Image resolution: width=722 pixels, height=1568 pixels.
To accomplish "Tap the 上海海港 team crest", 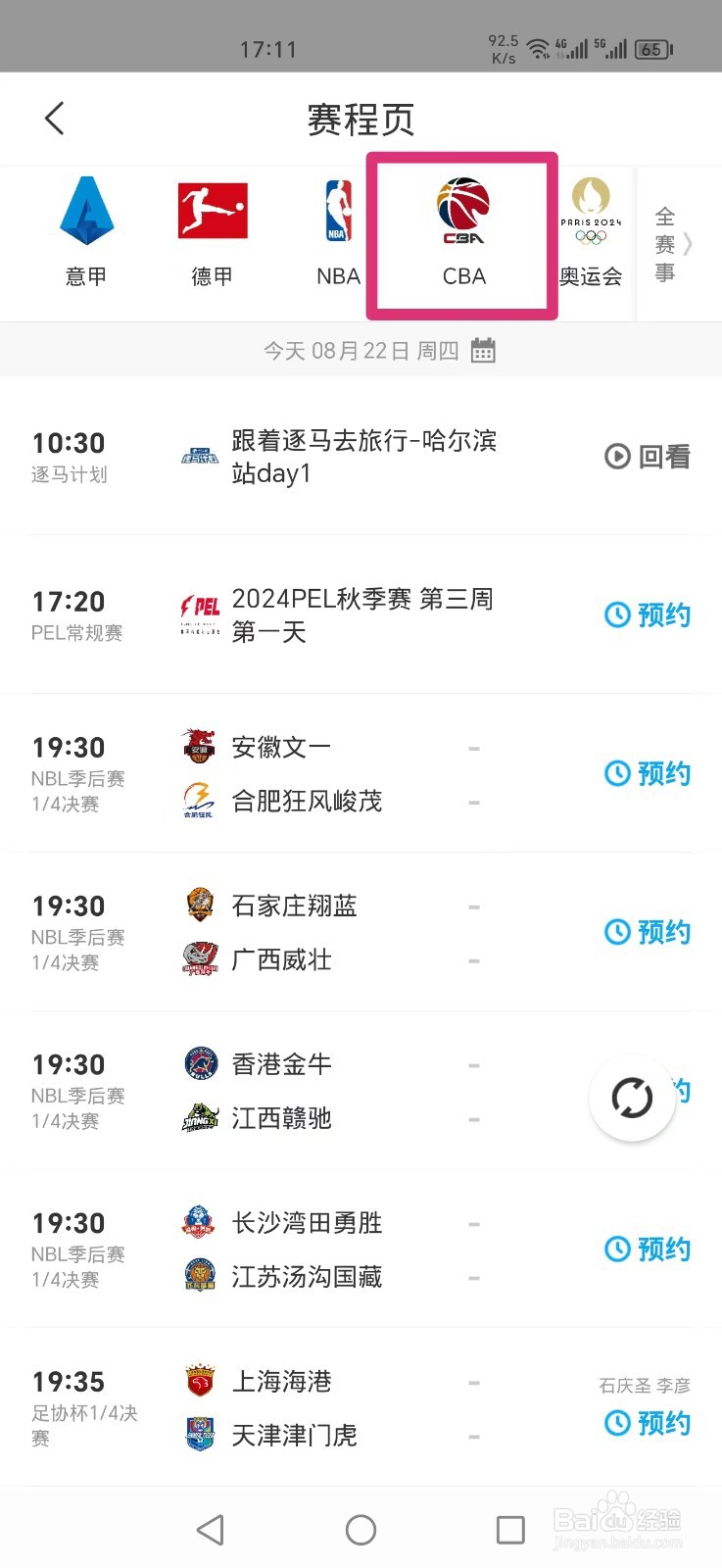I will coord(199,1382).
